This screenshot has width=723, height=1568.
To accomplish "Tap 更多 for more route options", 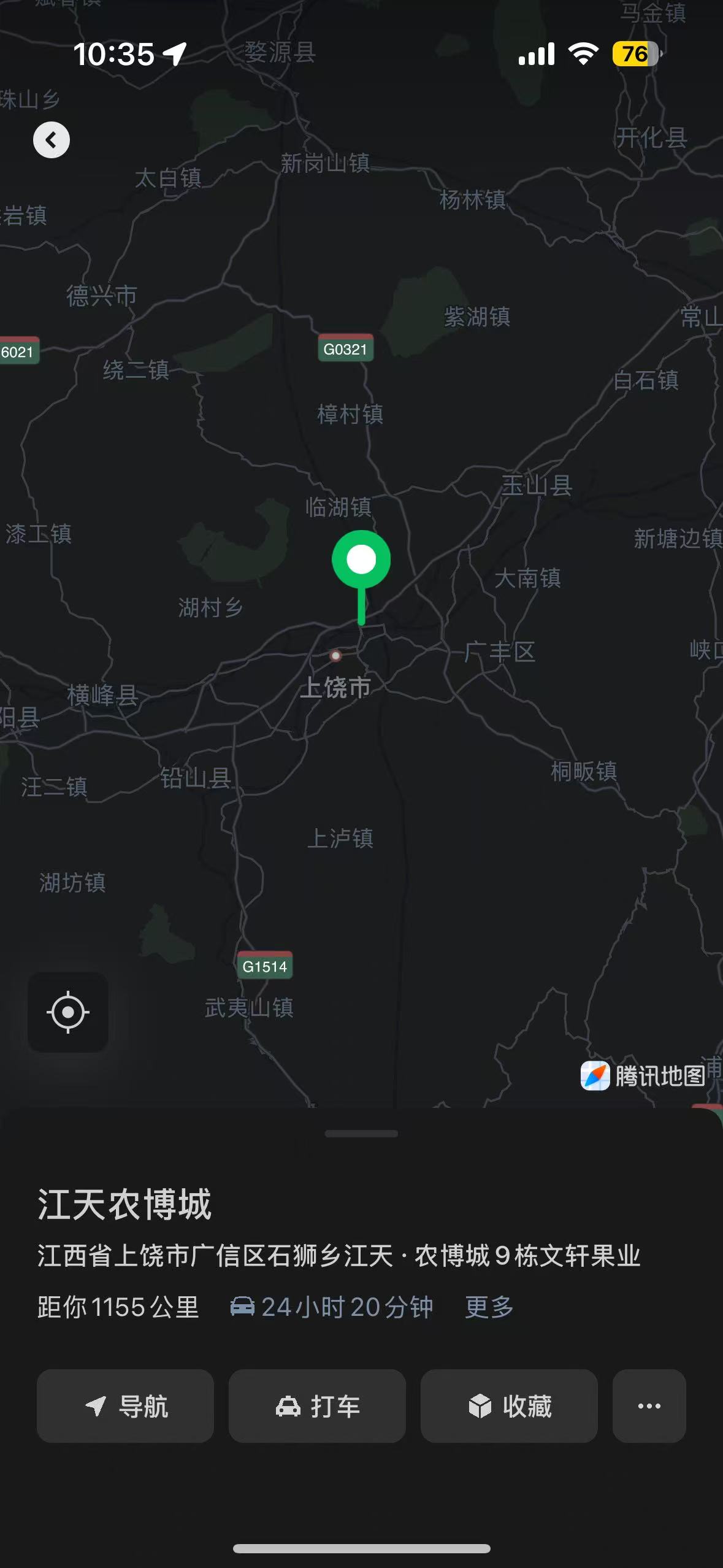I will (489, 1307).
